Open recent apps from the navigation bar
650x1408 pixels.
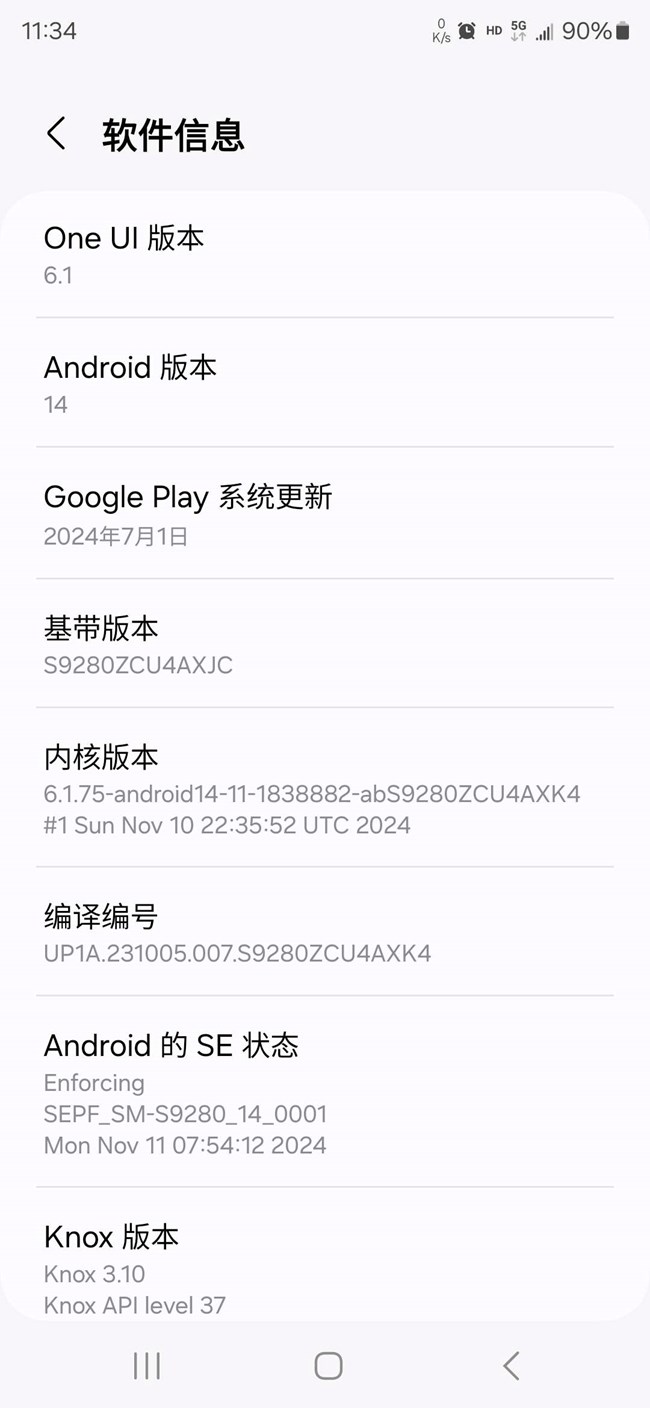(x=147, y=1366)
